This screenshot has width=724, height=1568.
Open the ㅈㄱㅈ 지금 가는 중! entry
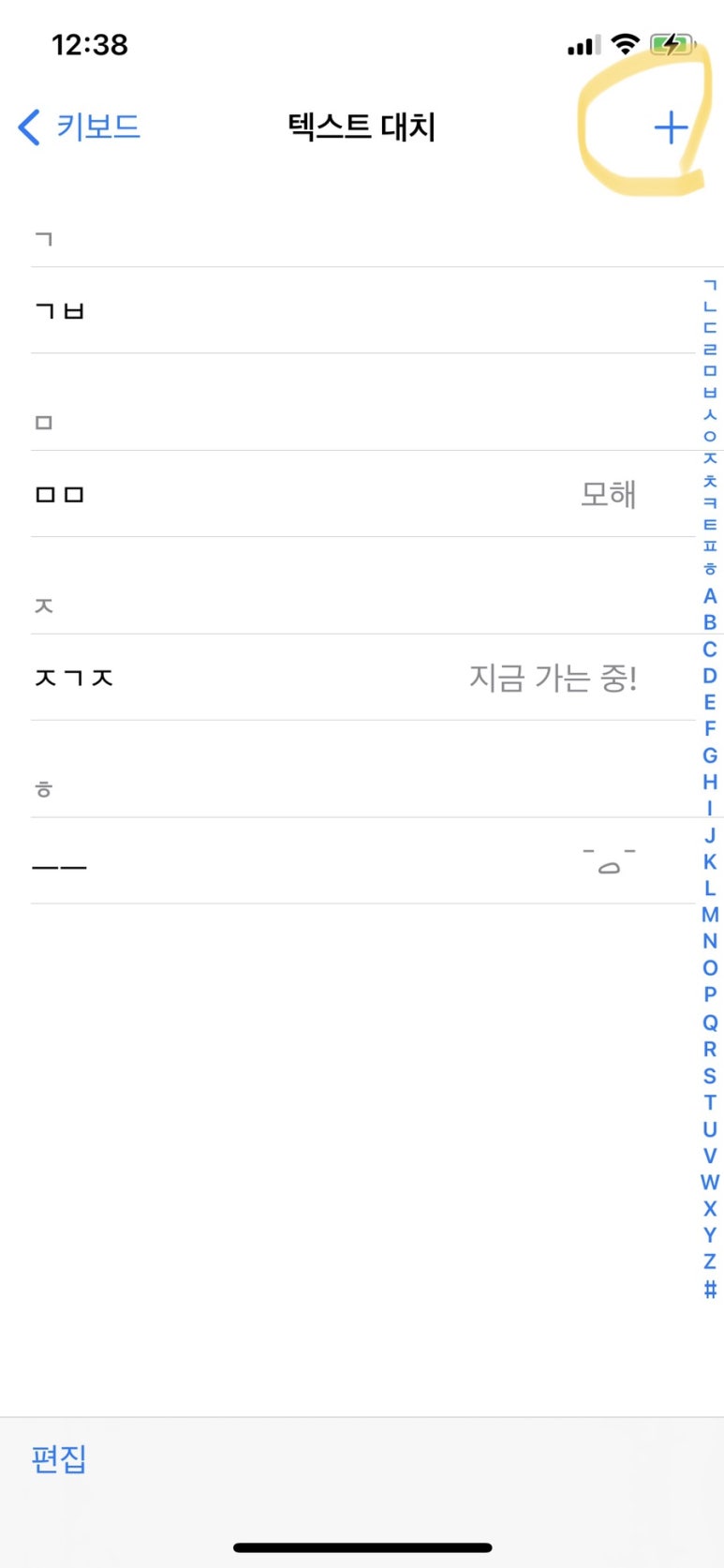pyautogui.click(x=362, y=678)
